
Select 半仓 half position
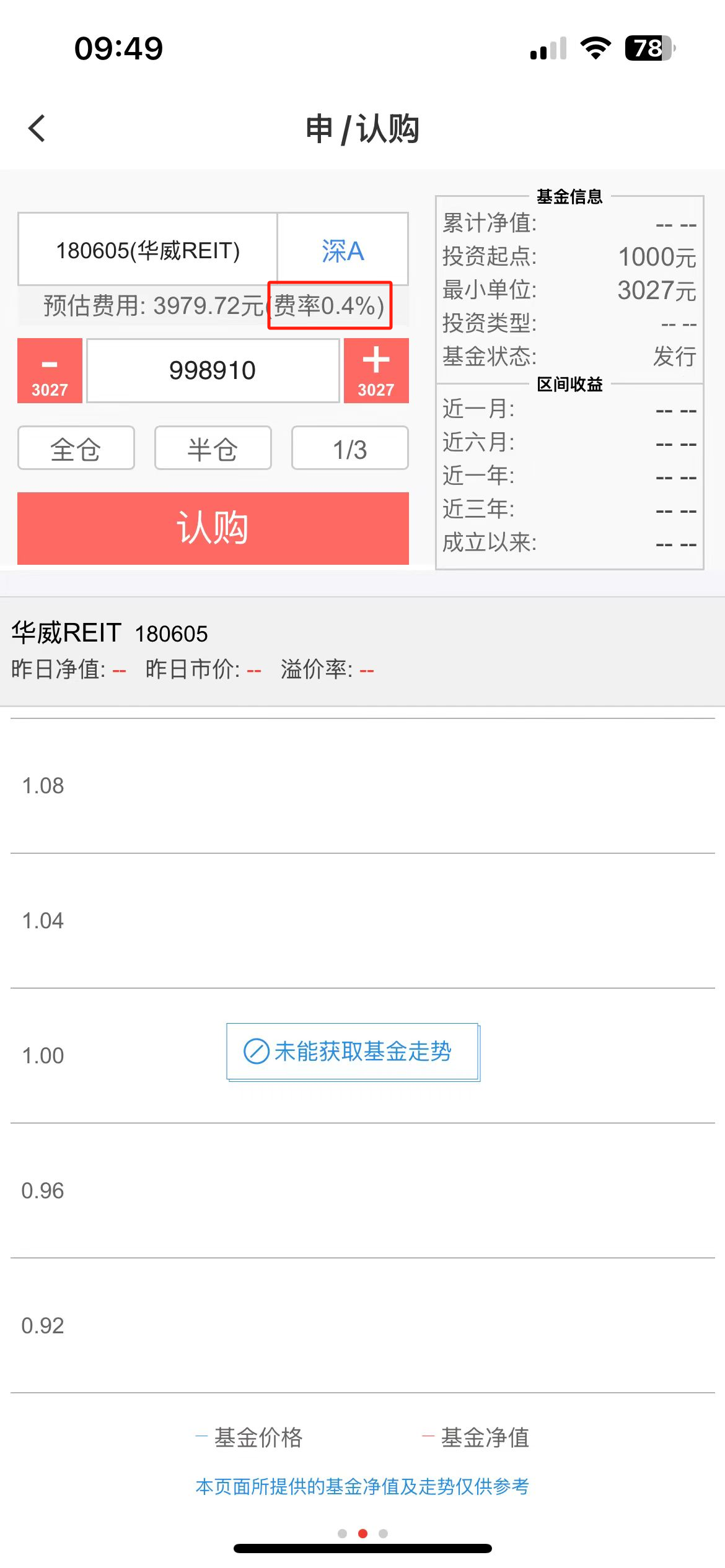pos(213,448)
